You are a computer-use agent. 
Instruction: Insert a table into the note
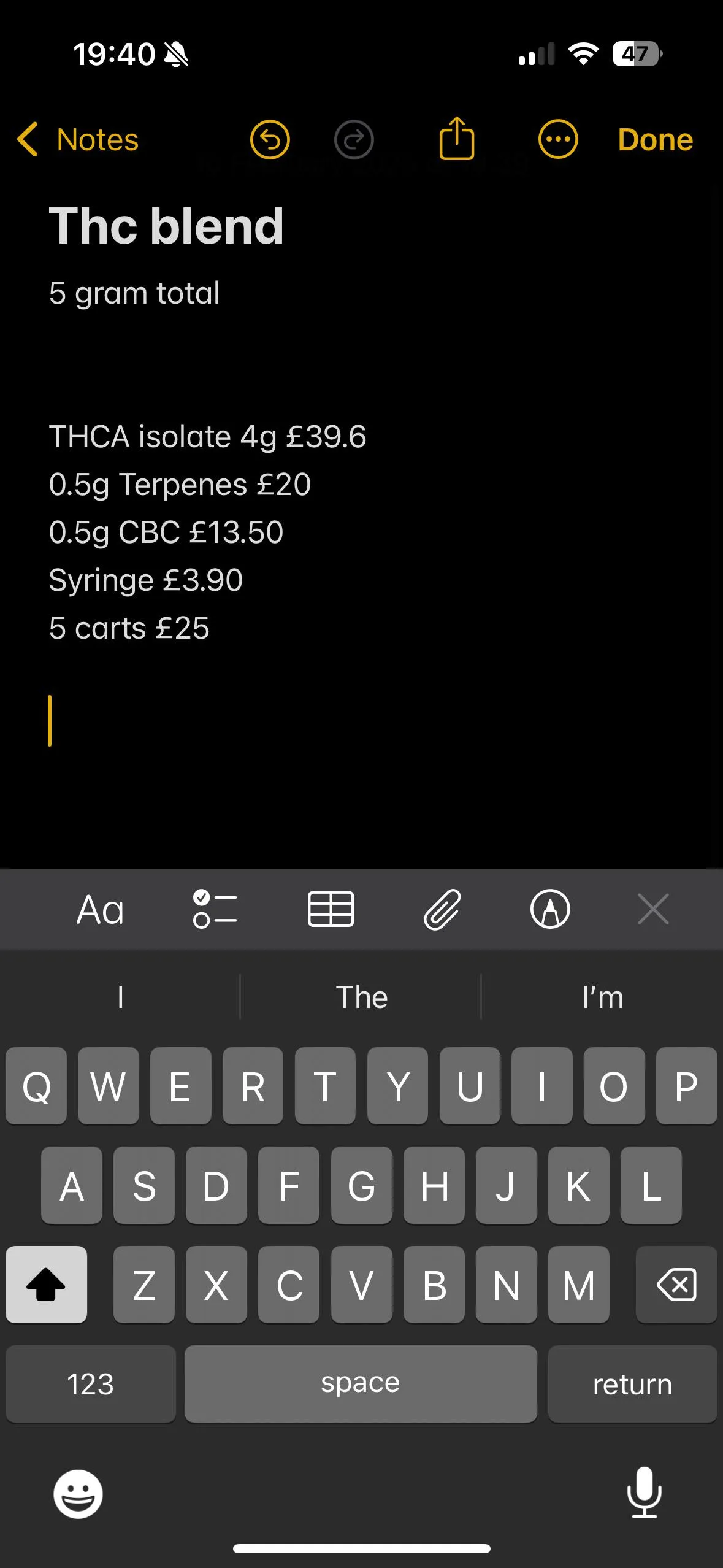coord(331,909)
